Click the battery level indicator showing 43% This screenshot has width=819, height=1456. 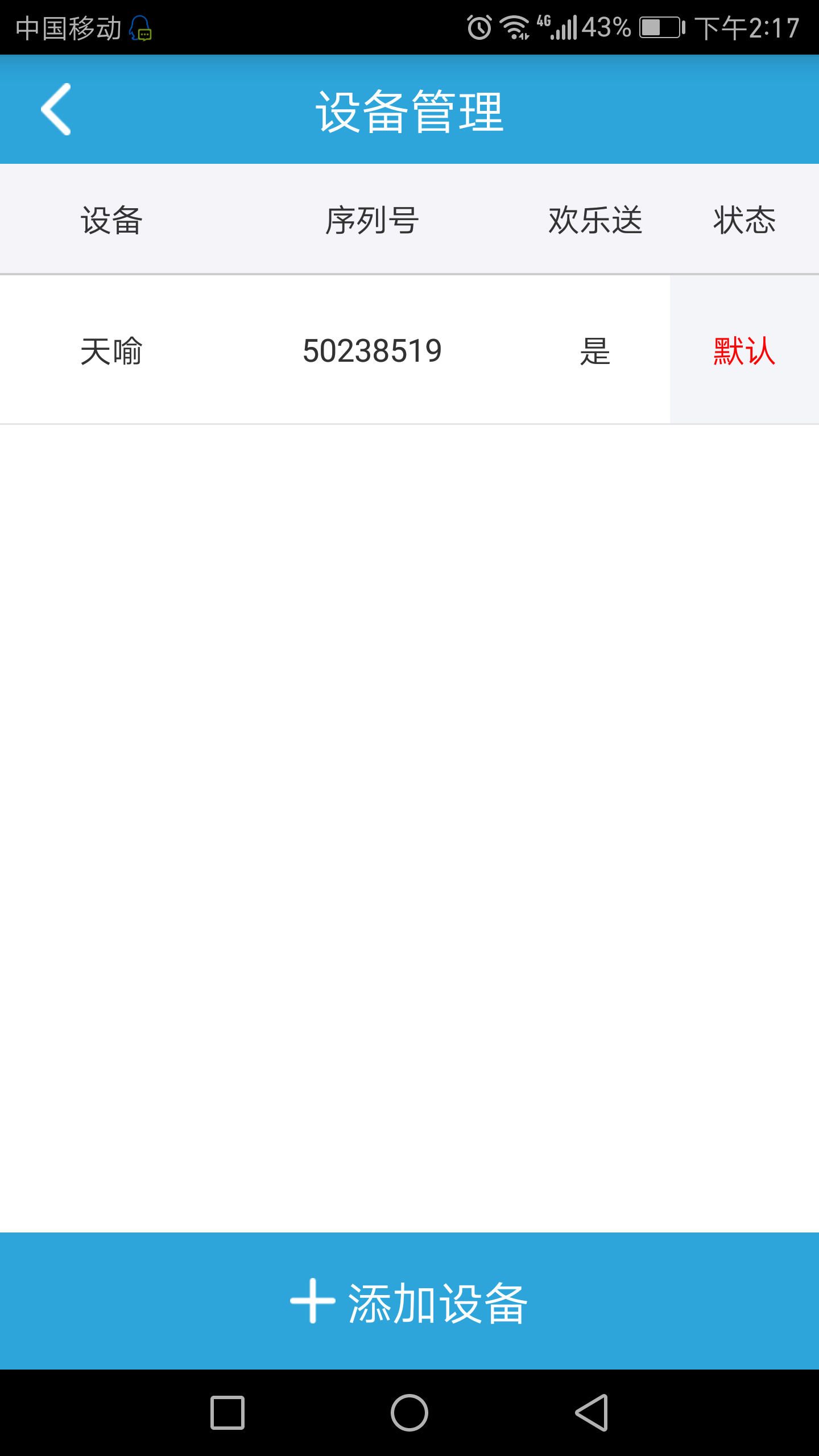pyautogui.click(x=605, y=26)
